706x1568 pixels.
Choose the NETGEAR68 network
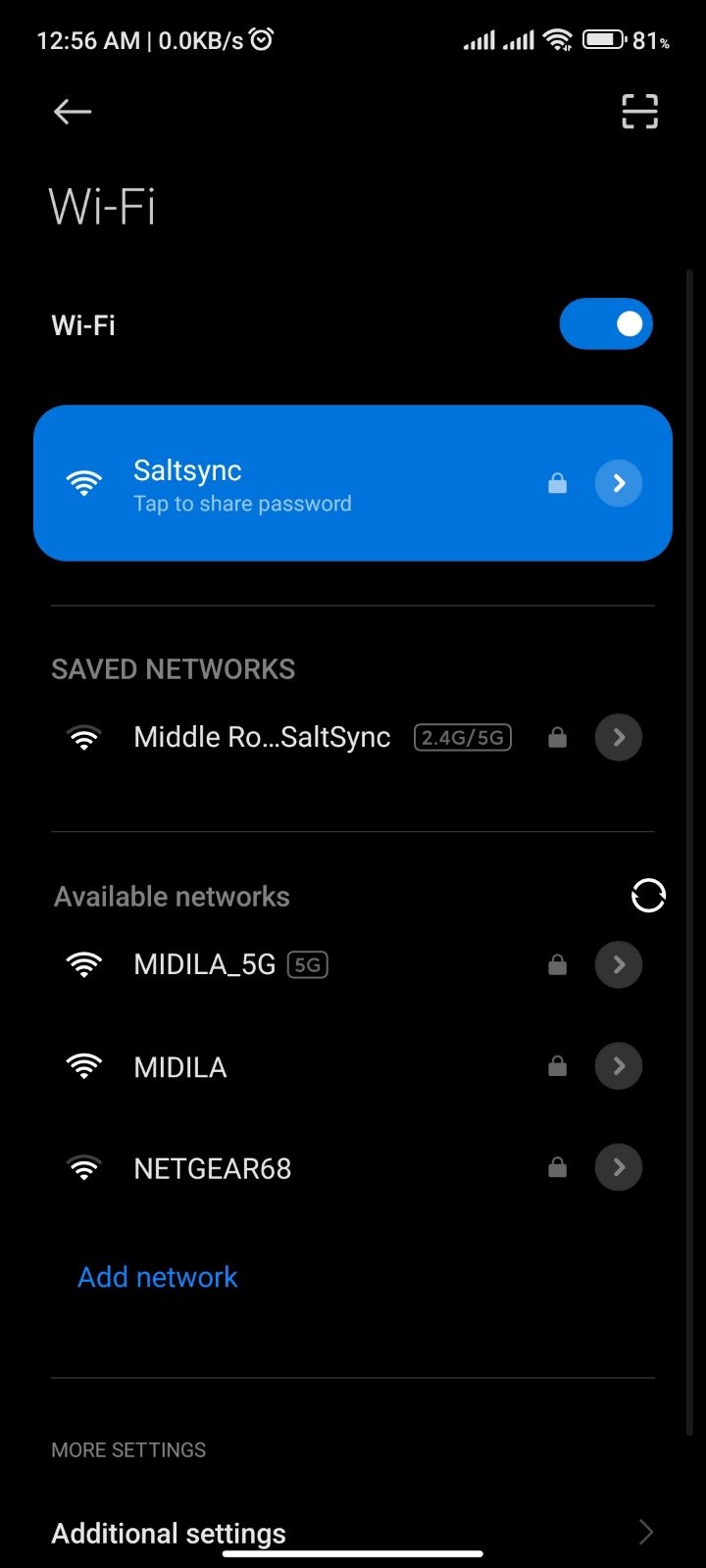pos(212,1168)
